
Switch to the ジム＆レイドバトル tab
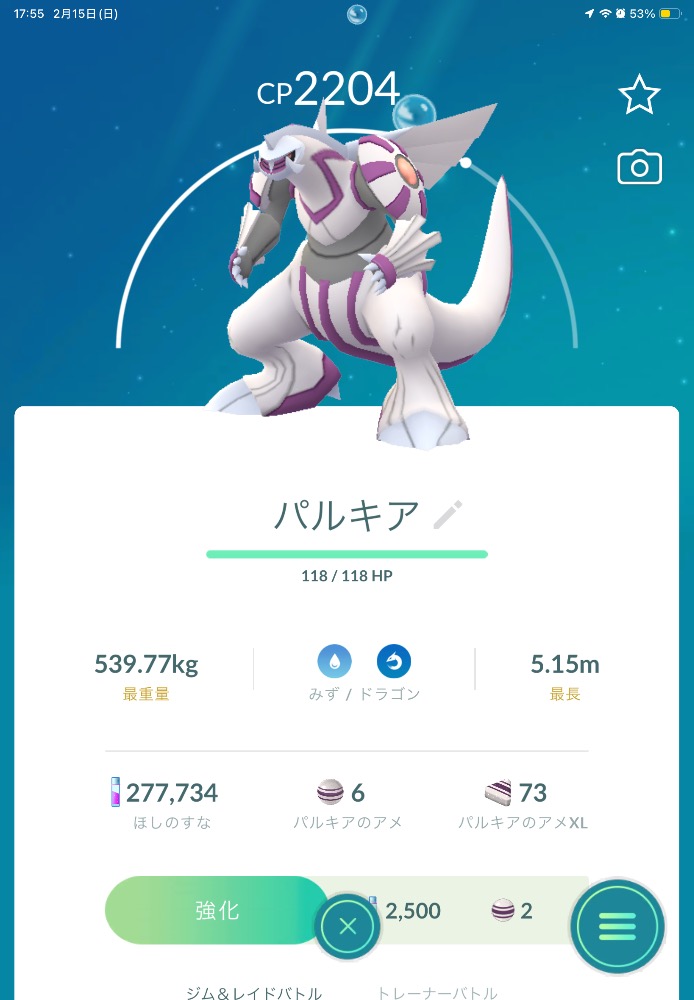point(254,992)
